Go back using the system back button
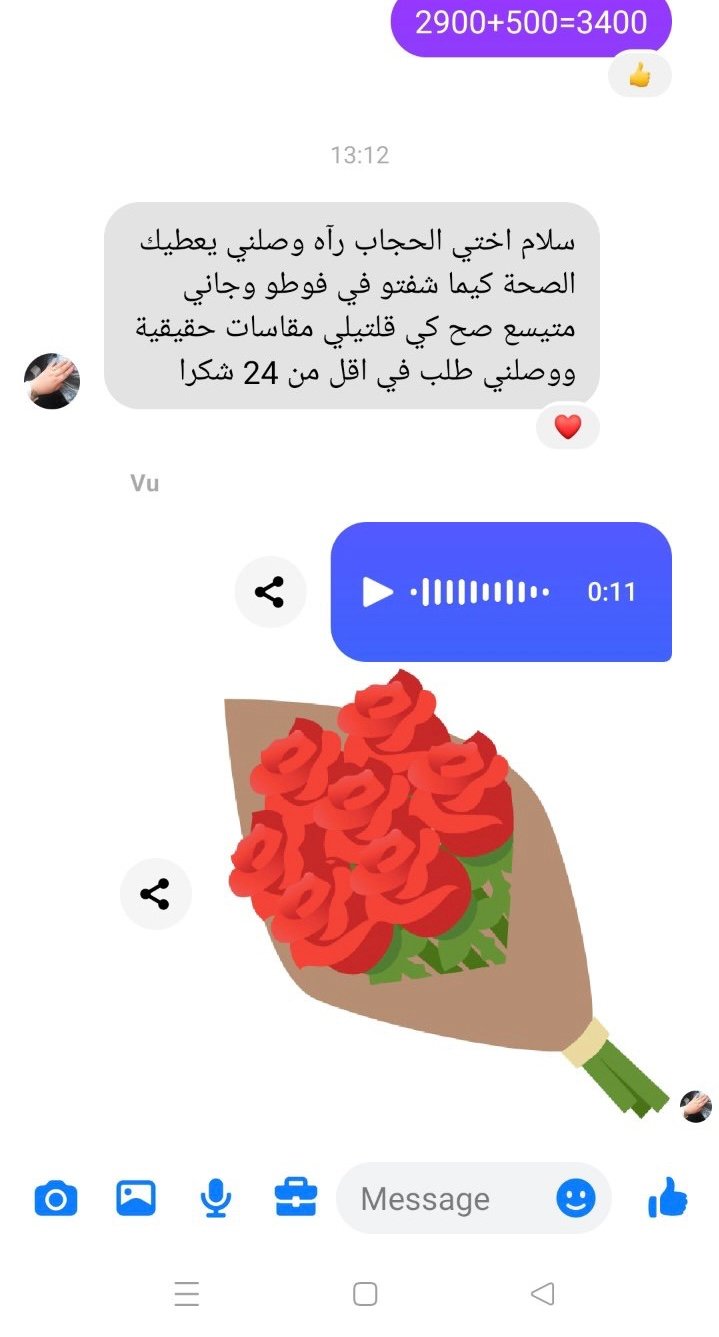 coord(542,1294)
